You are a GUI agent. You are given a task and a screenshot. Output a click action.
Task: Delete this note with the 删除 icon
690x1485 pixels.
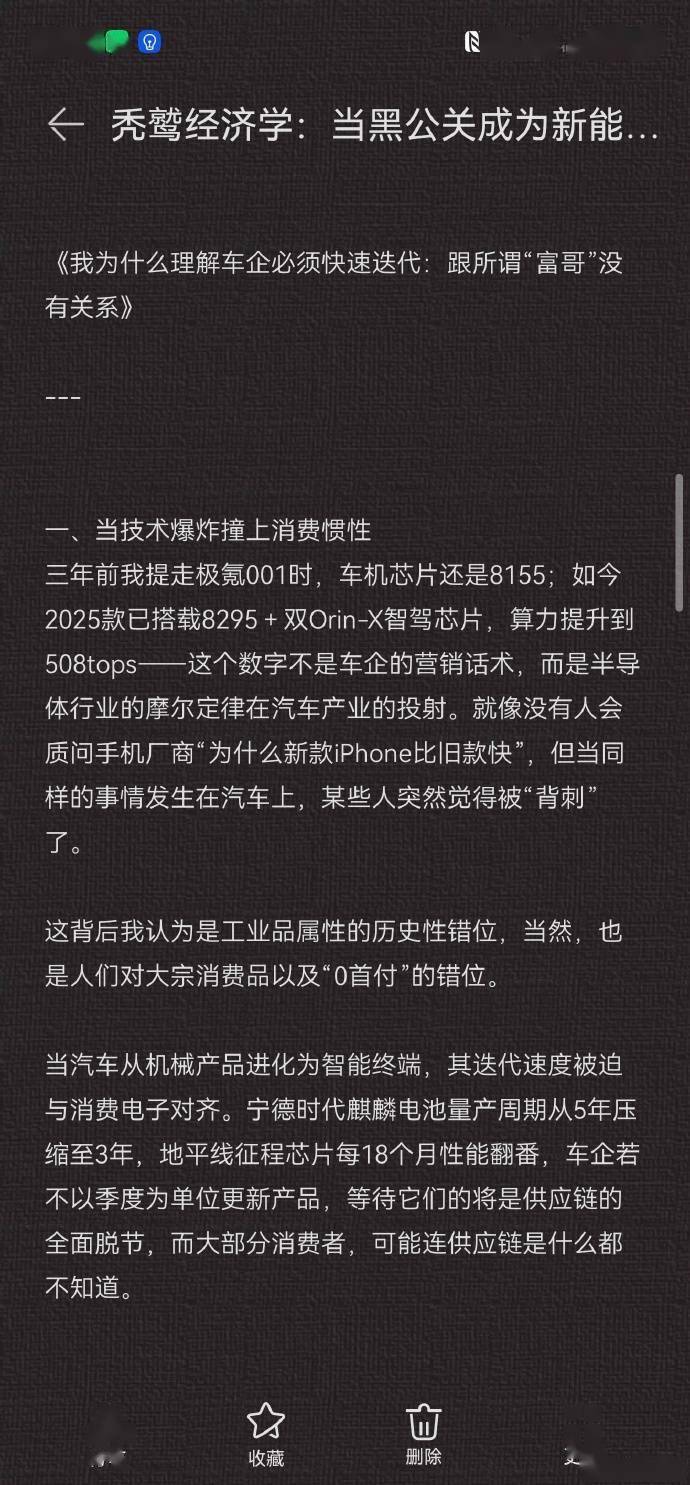(424, 1431)
